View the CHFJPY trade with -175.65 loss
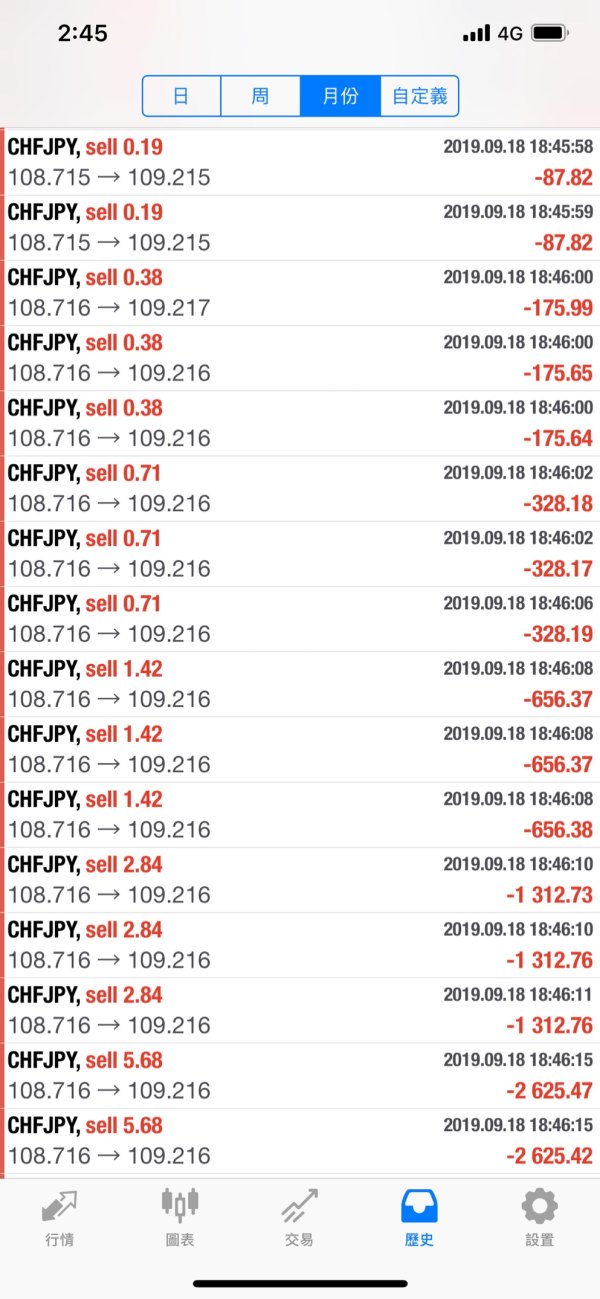 300,358
